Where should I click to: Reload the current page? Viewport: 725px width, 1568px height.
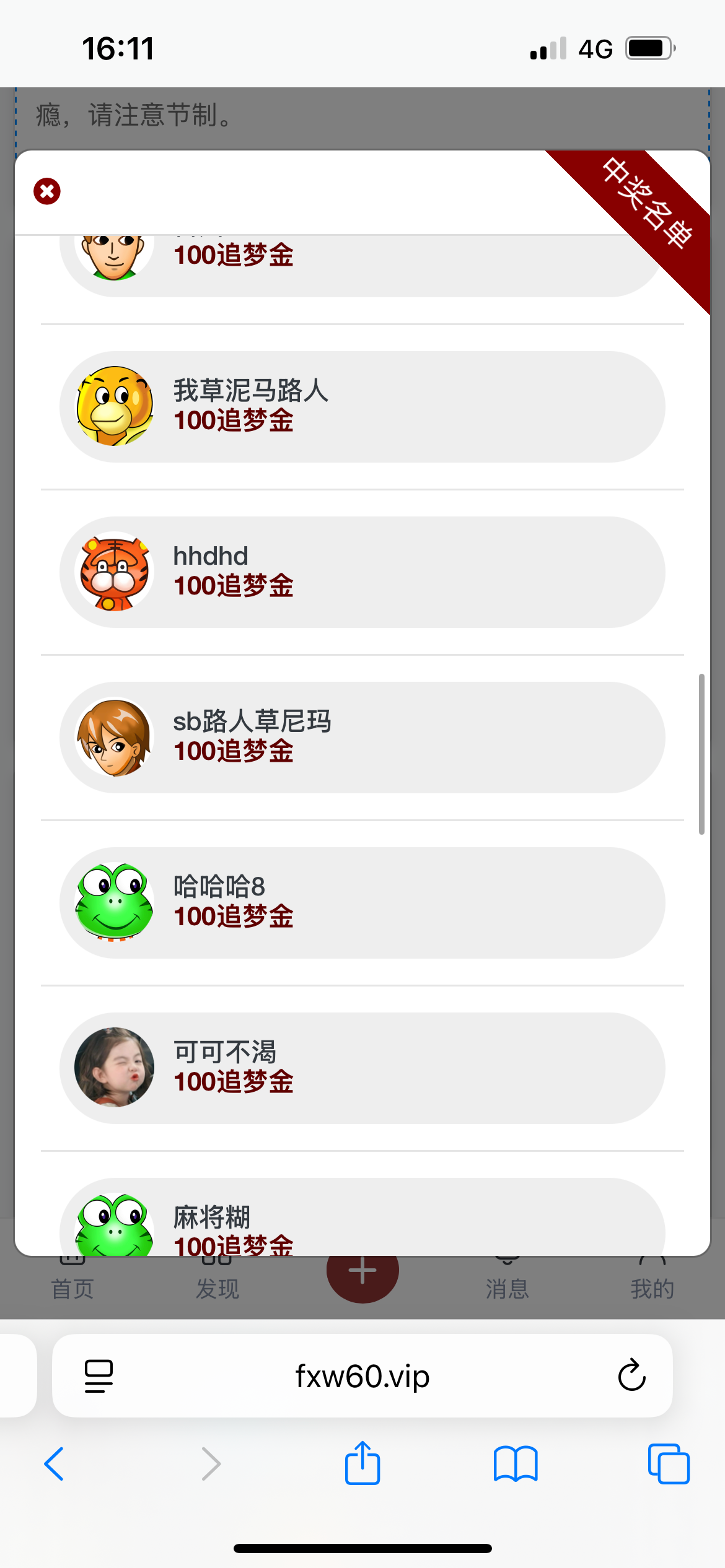pyautogui.click(x=631, y=1376)
